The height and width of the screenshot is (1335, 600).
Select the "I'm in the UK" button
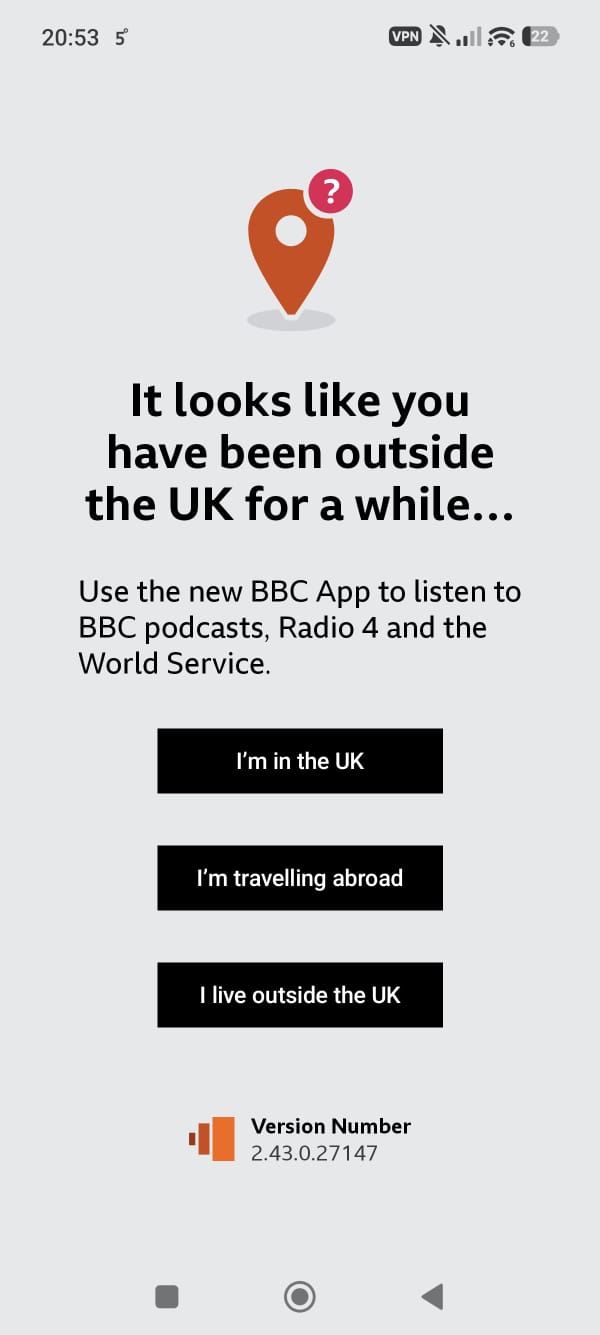point(300,761)
